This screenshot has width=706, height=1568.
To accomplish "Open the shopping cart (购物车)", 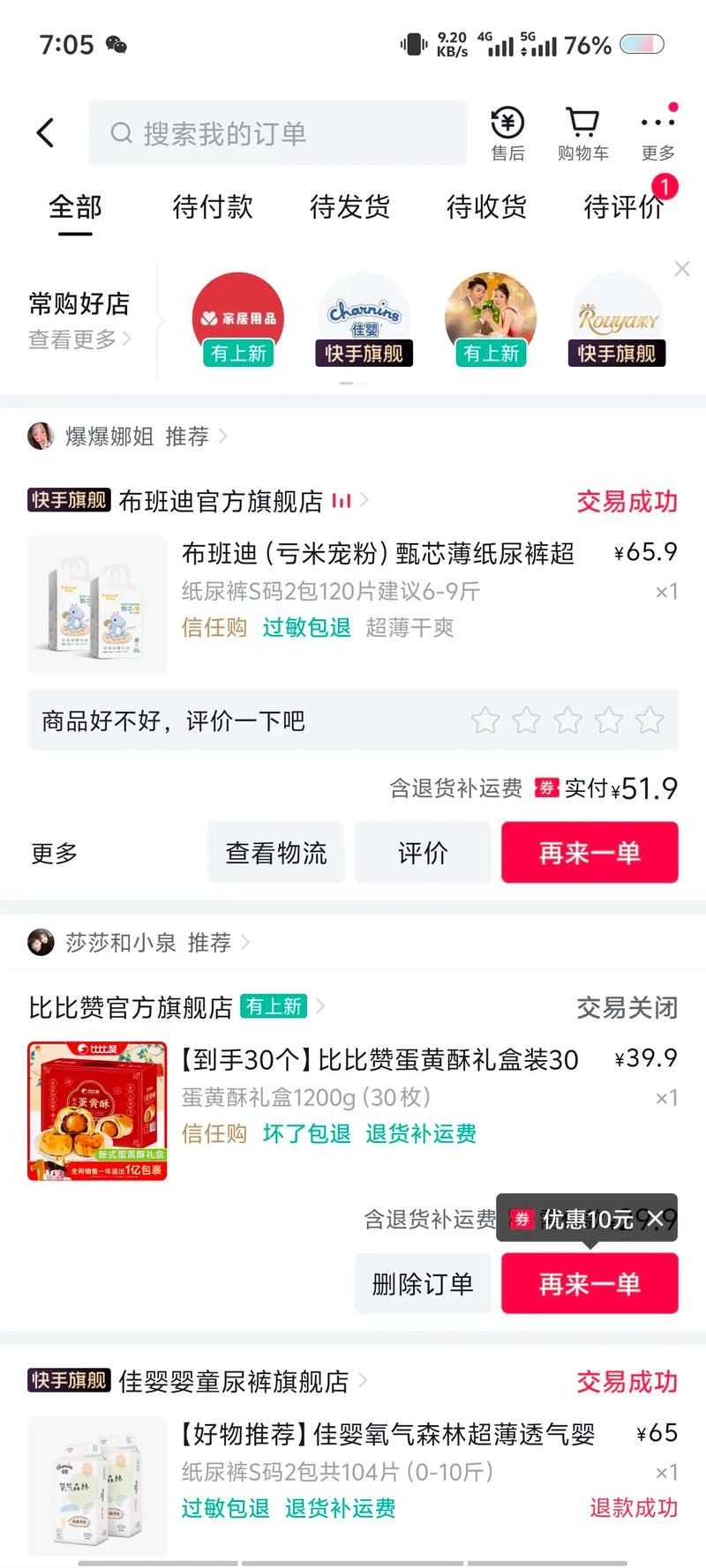I will coord(582,132).
